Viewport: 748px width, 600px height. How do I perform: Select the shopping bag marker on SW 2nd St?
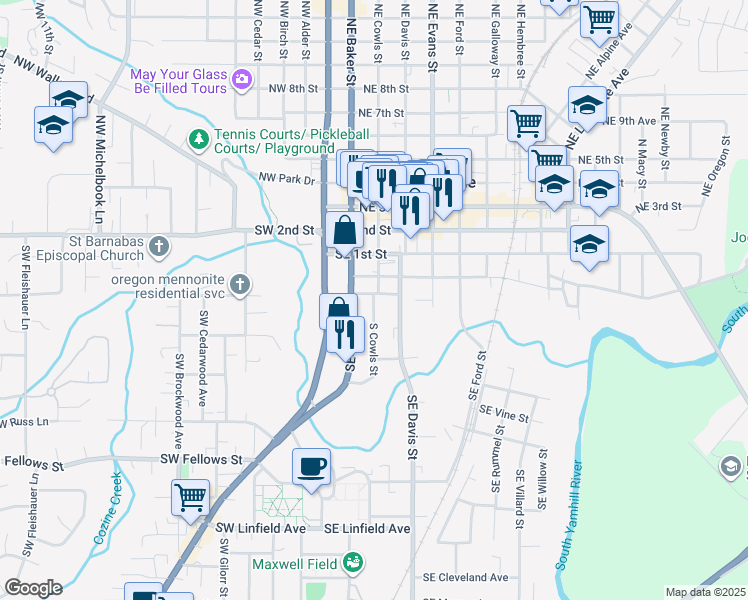tap(344, 234)
